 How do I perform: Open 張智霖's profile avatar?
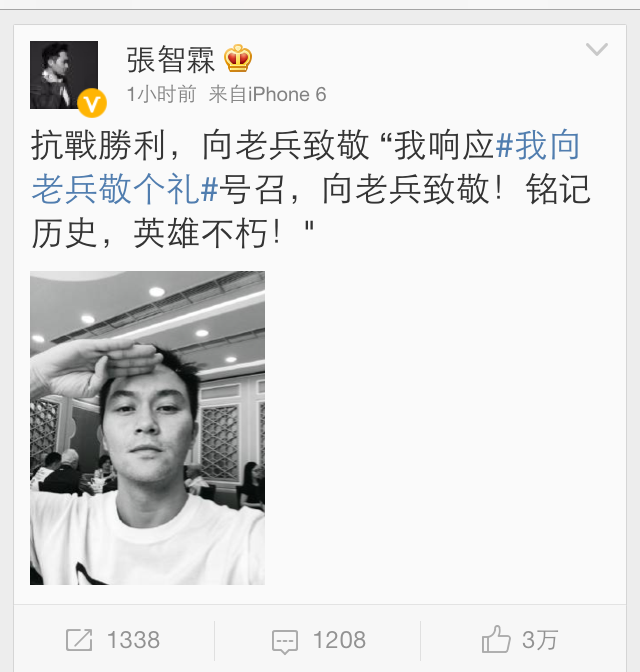(x=64, y=75)
